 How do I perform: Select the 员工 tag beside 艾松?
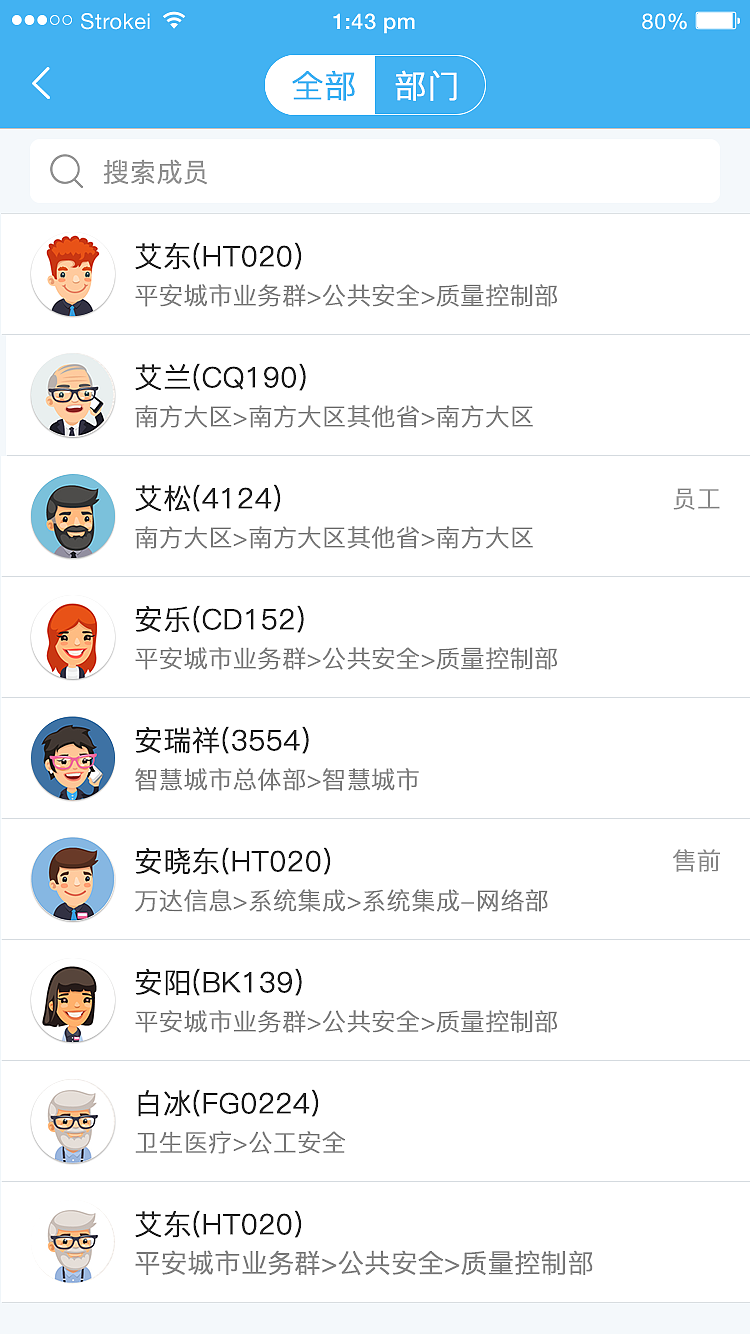(697, 499)
